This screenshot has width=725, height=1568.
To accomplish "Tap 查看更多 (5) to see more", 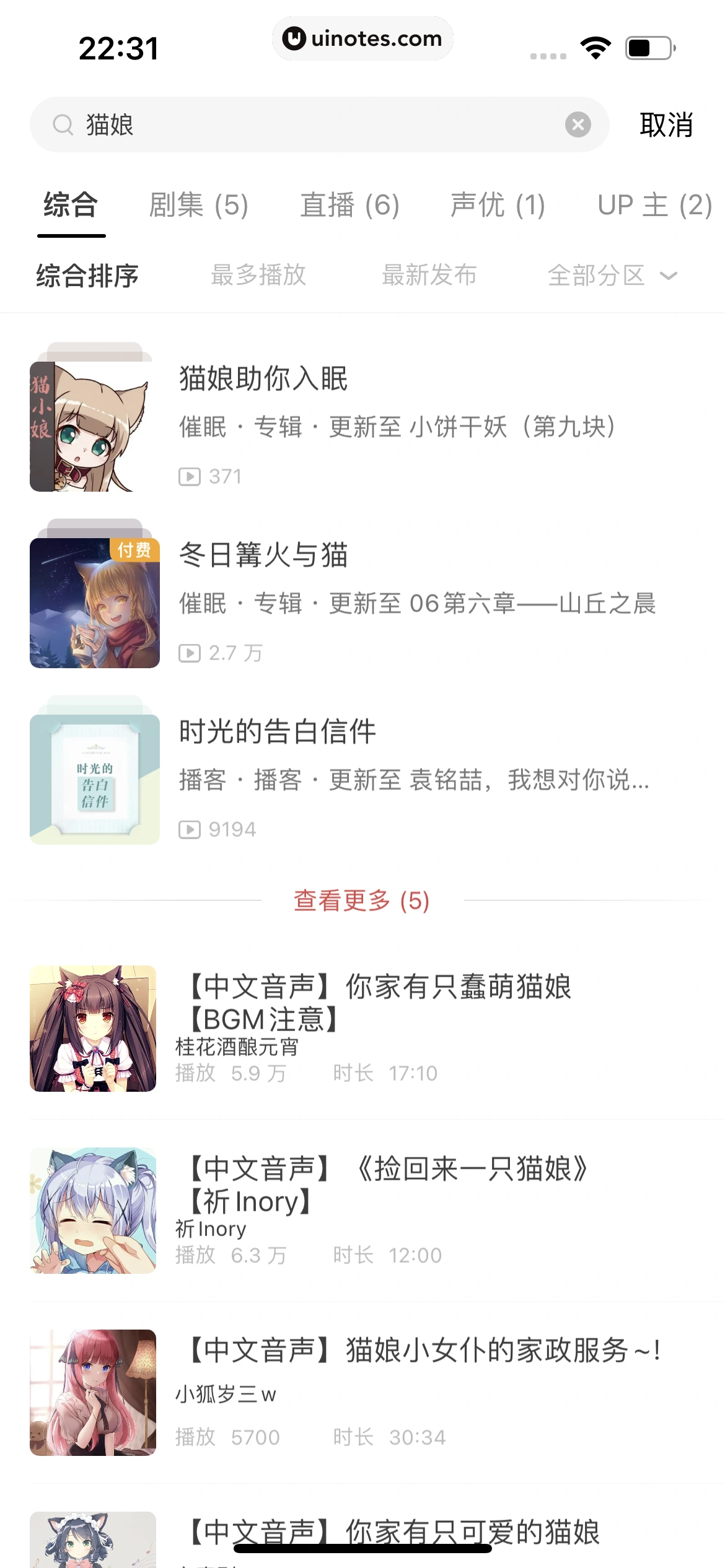I will (361, 900).
